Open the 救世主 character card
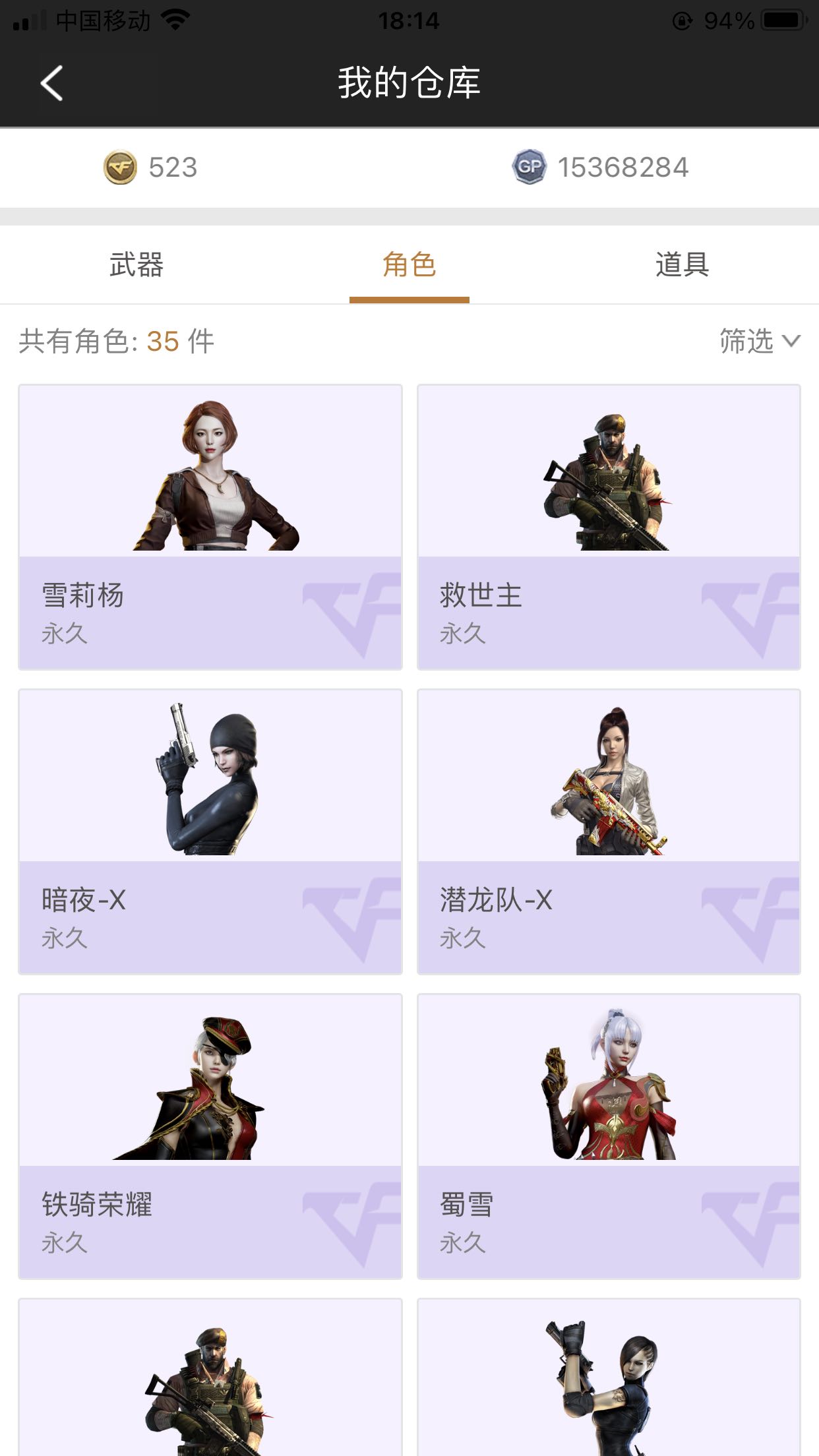 pyautogui.click(x=609, y=528)
